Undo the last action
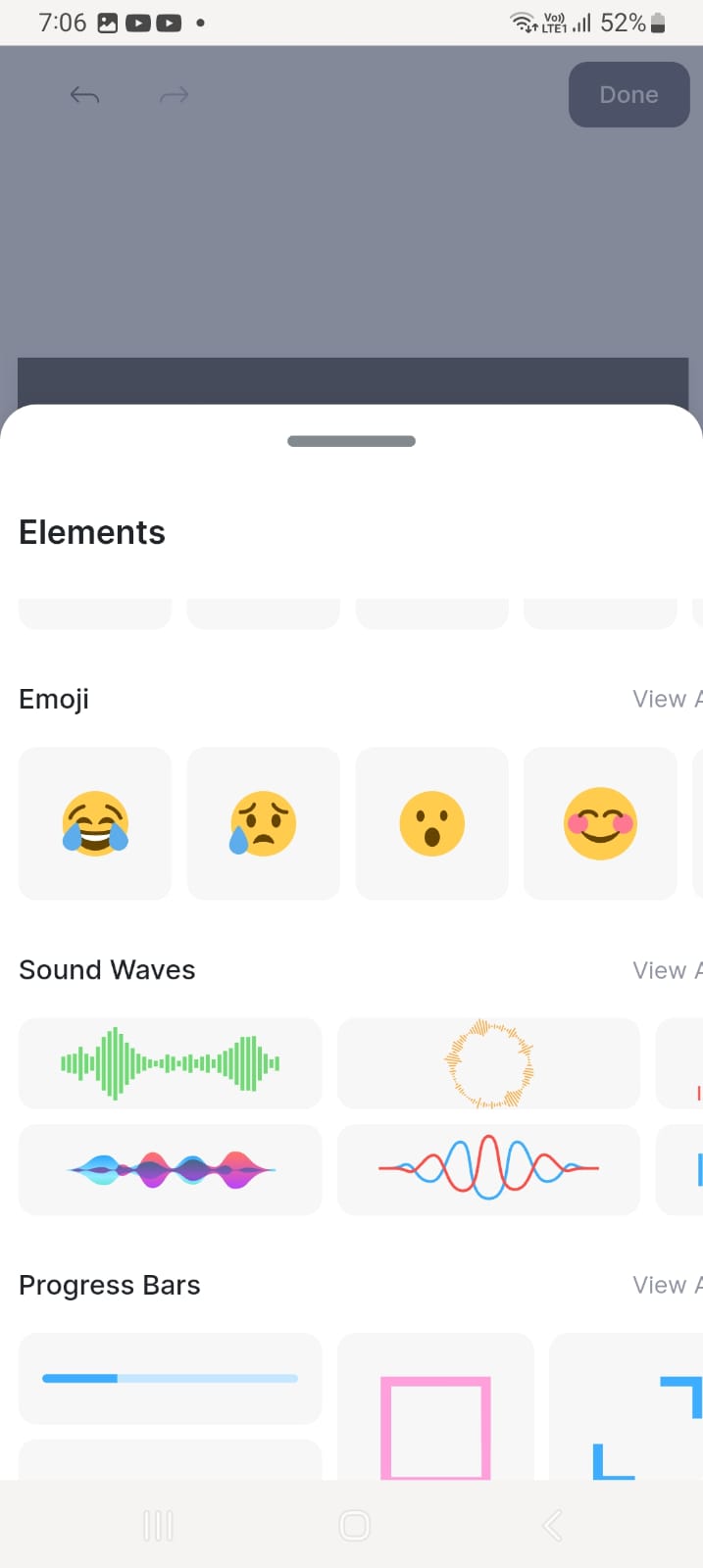Image resolution: width=703 pixels, height=1568 pixels. [x=85, y=95]
